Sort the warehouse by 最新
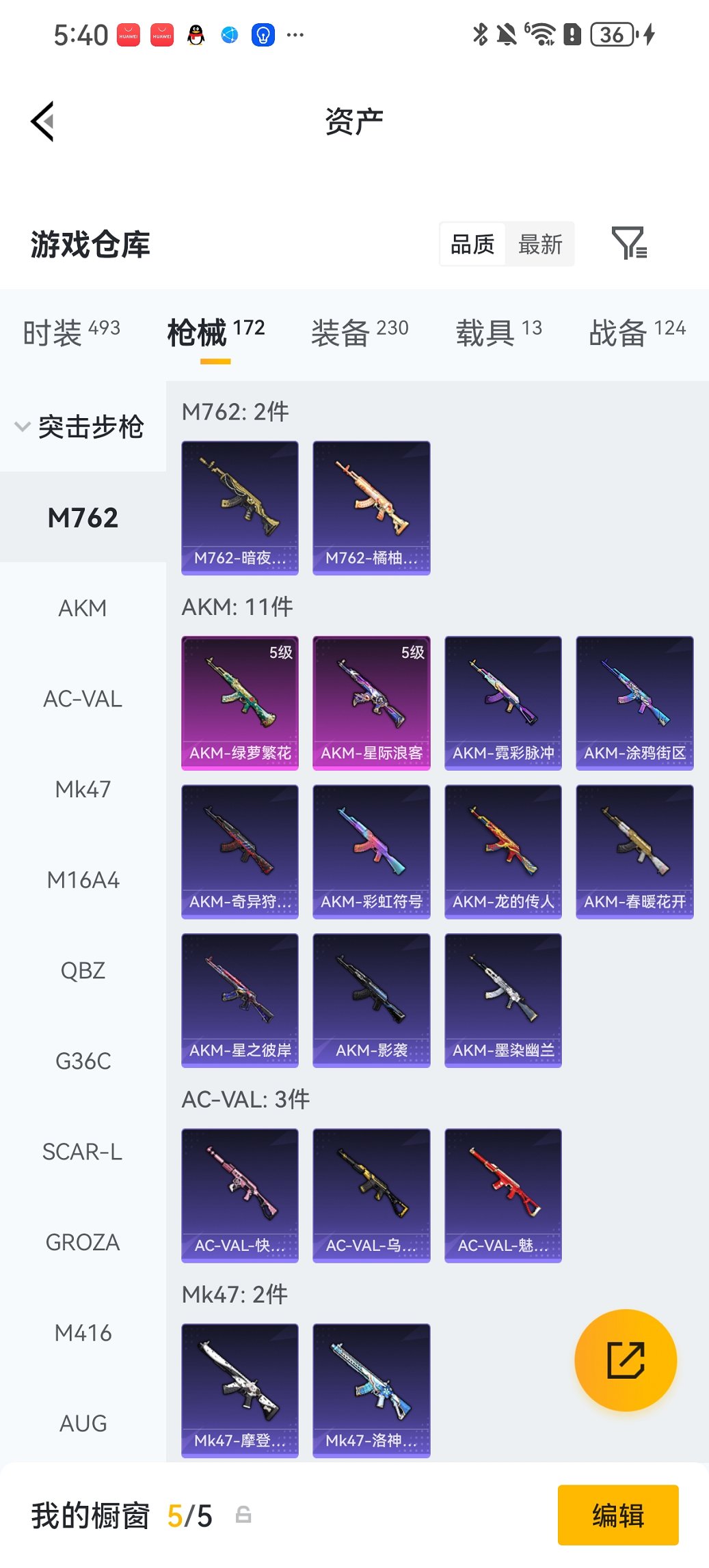709x1568 pixels. coord(539,244)
